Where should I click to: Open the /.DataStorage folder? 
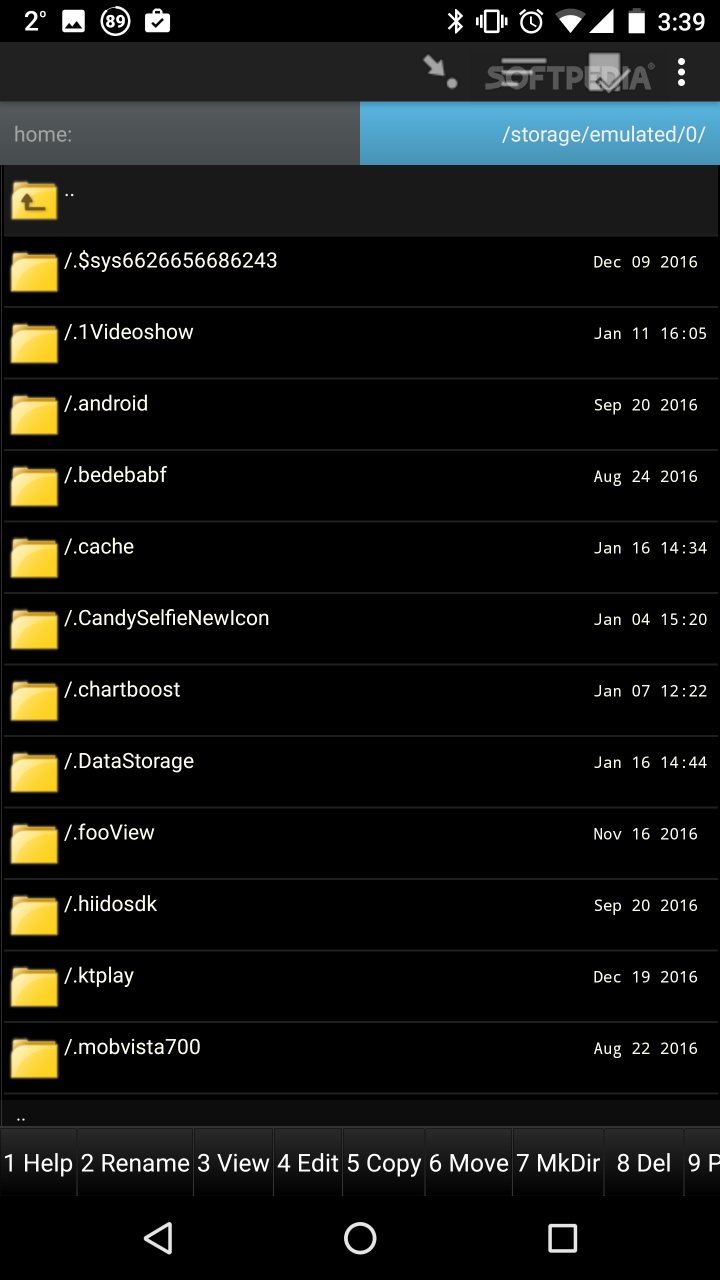360,772
